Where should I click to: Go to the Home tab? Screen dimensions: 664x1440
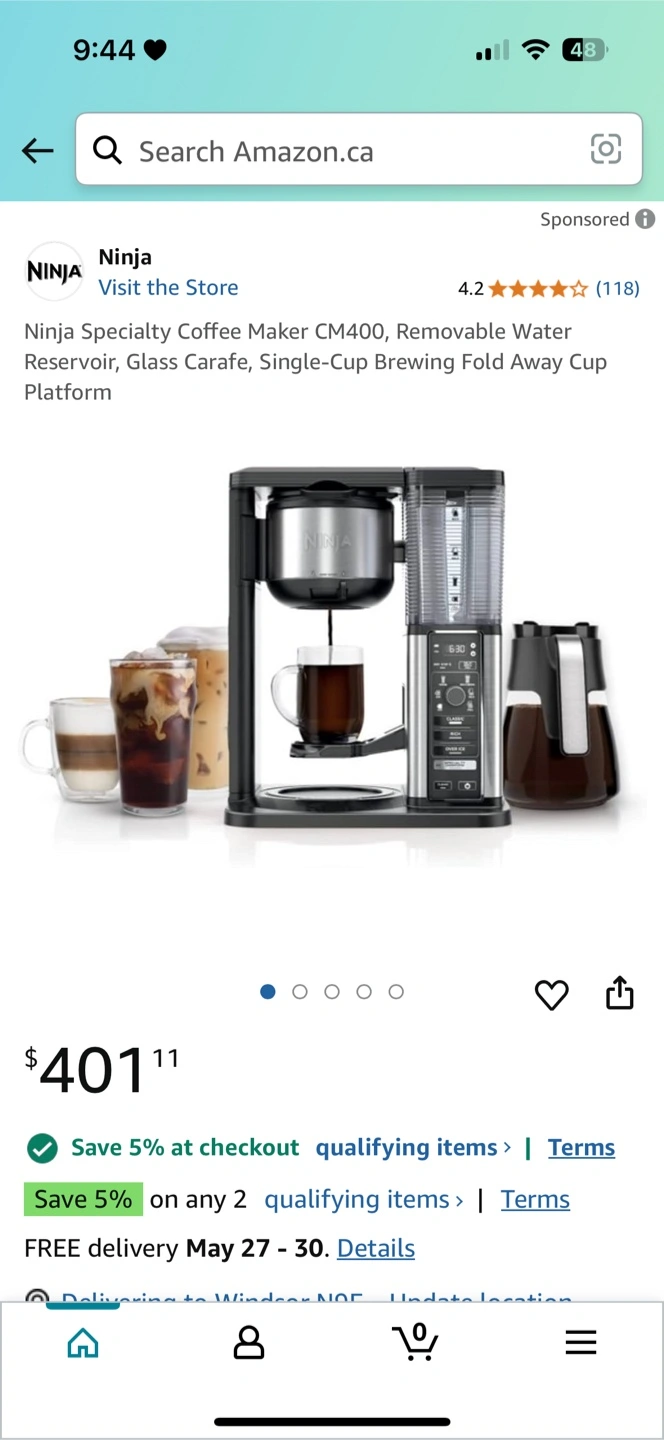point(83,1342)
